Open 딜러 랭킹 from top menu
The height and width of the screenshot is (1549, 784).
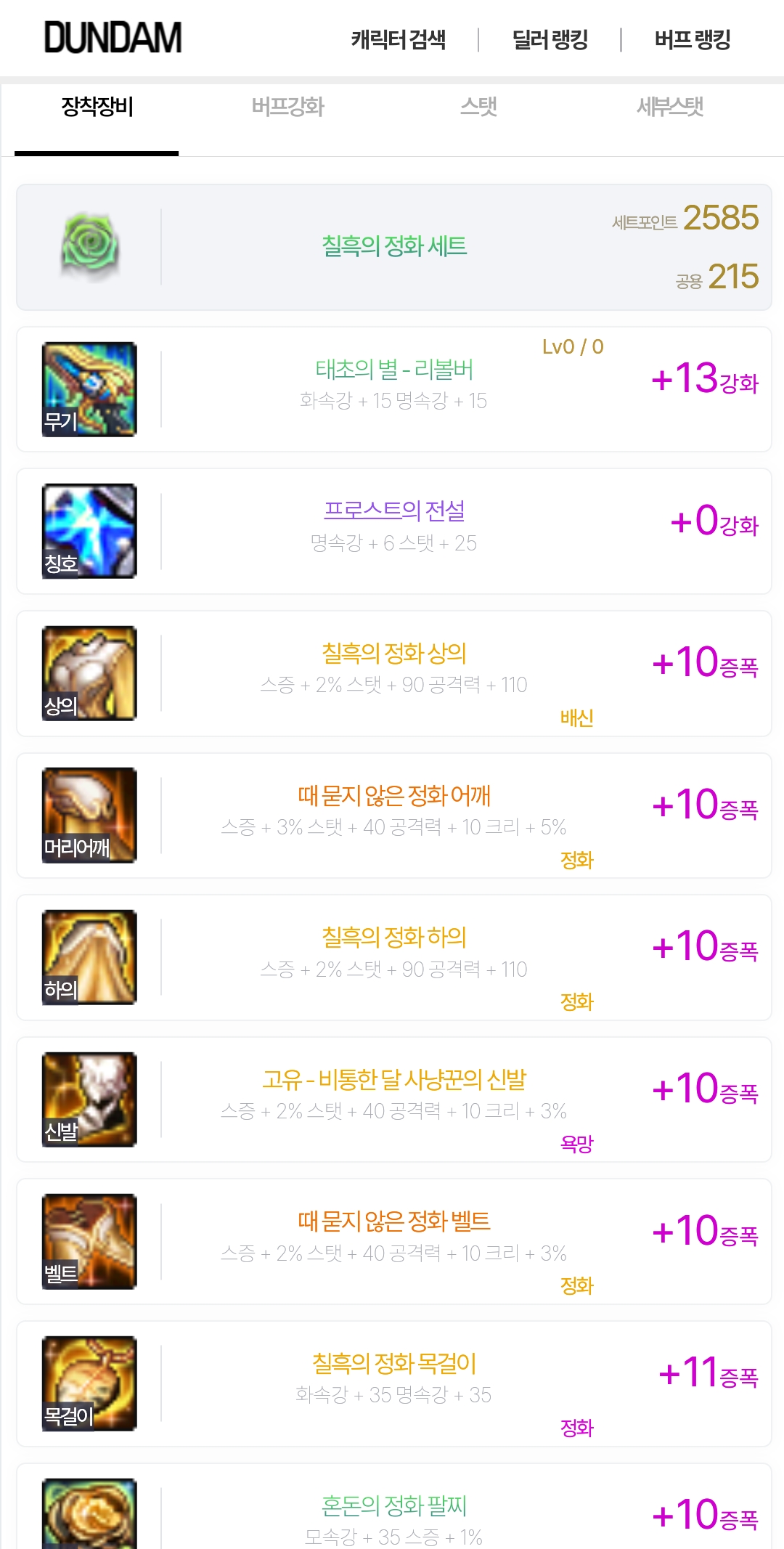550,39
